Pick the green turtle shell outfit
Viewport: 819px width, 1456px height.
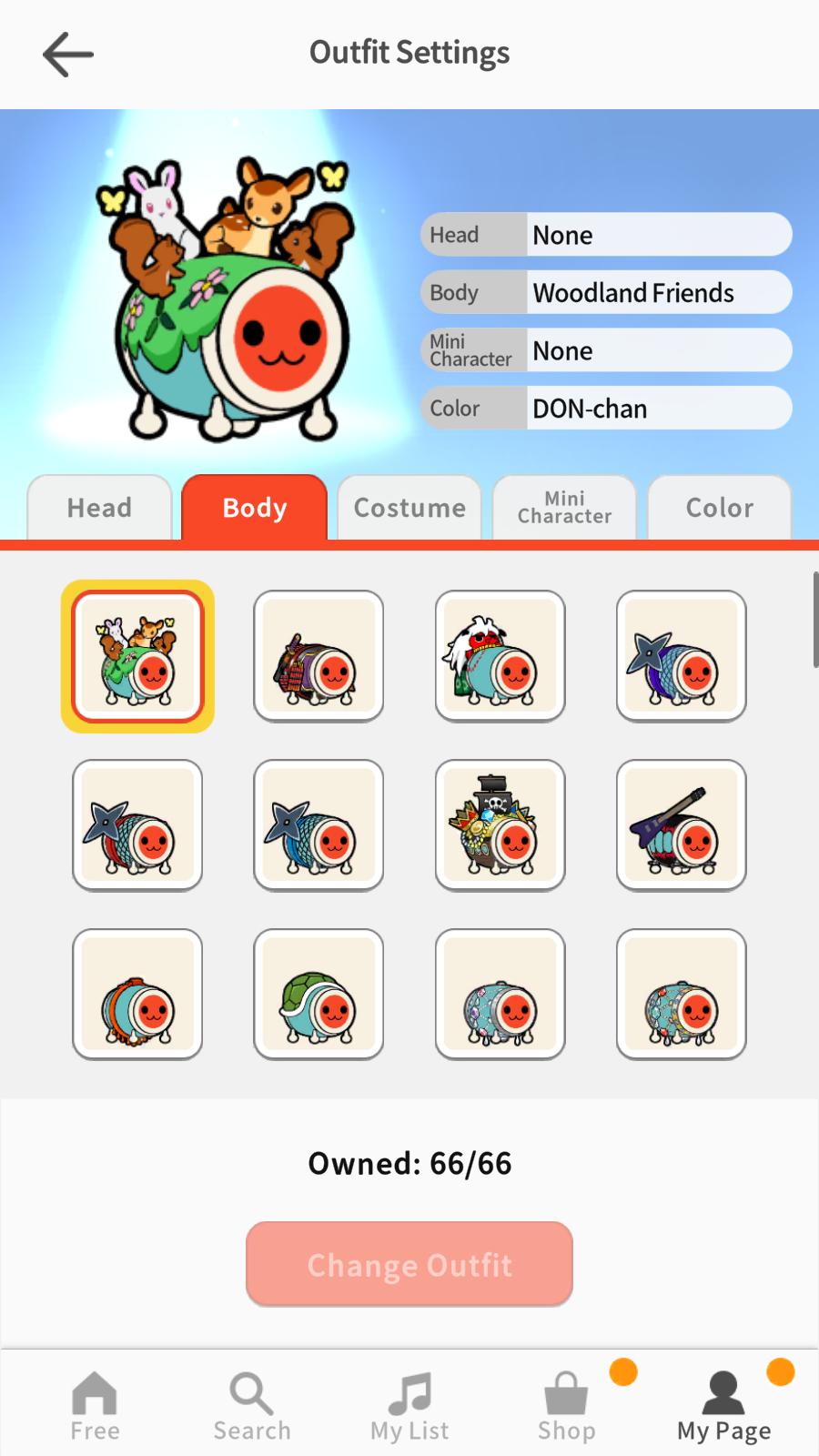318,995
